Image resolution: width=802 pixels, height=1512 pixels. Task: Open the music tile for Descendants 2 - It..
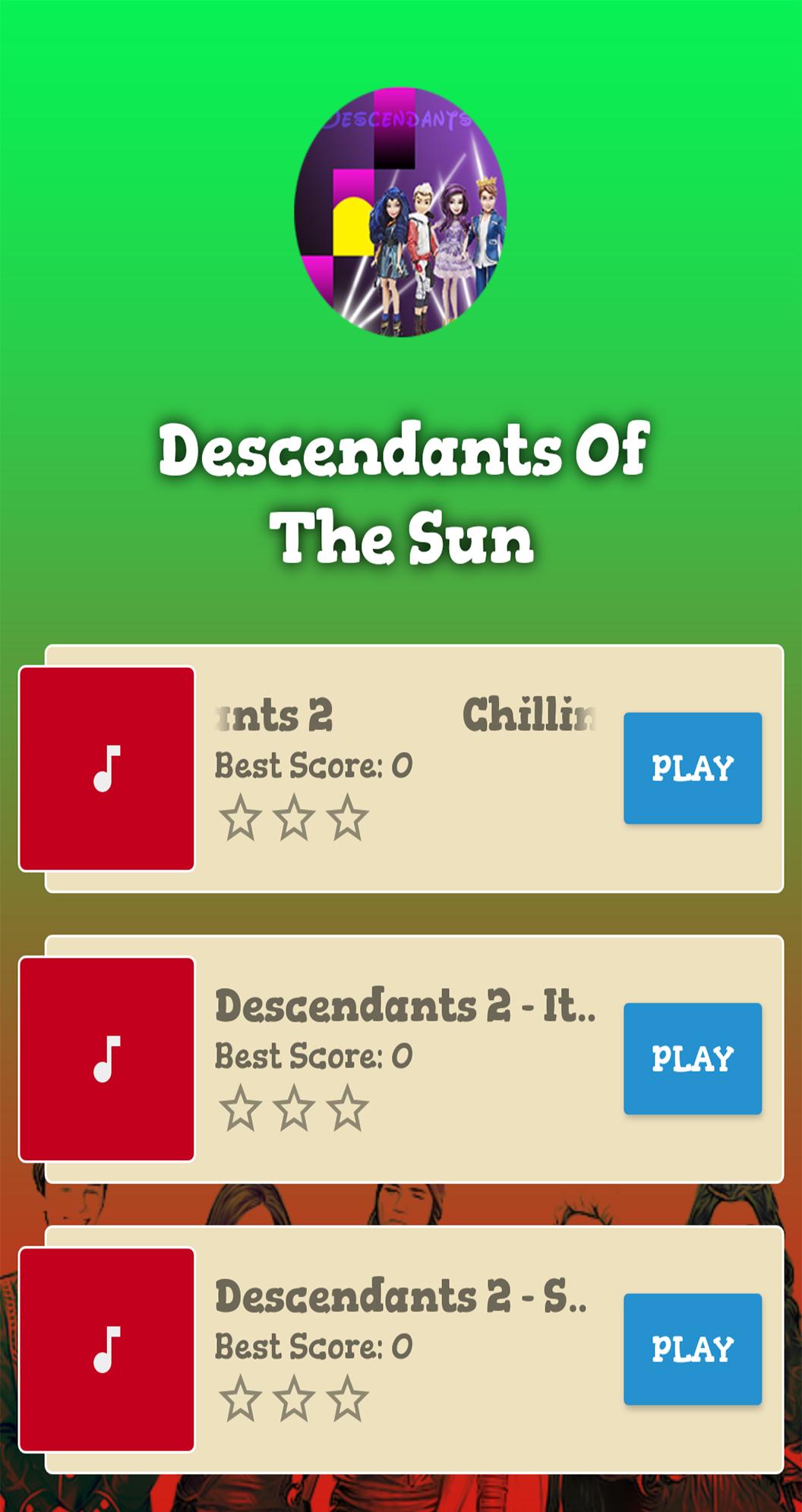(106, 1058)
